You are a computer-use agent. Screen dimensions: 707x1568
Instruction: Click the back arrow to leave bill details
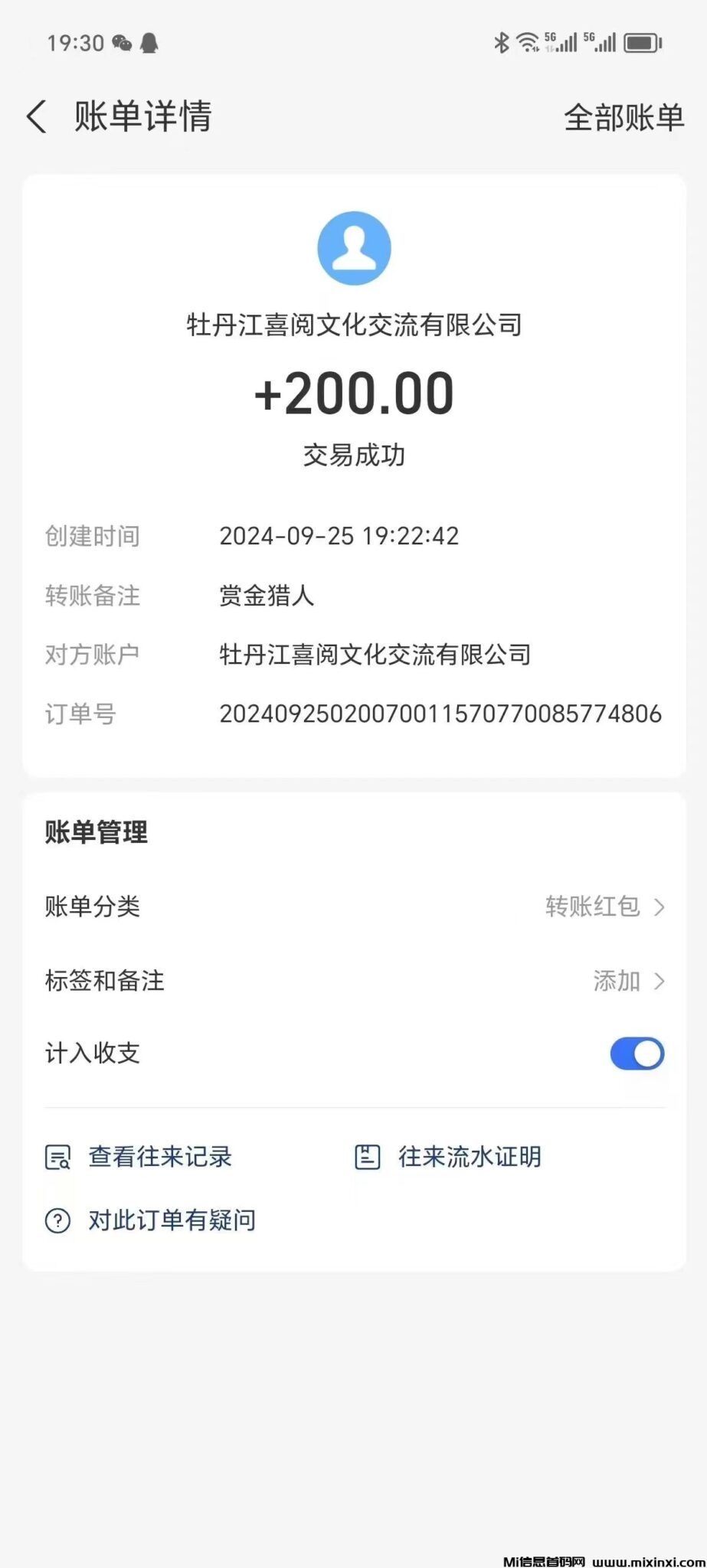tap(36, 116)
